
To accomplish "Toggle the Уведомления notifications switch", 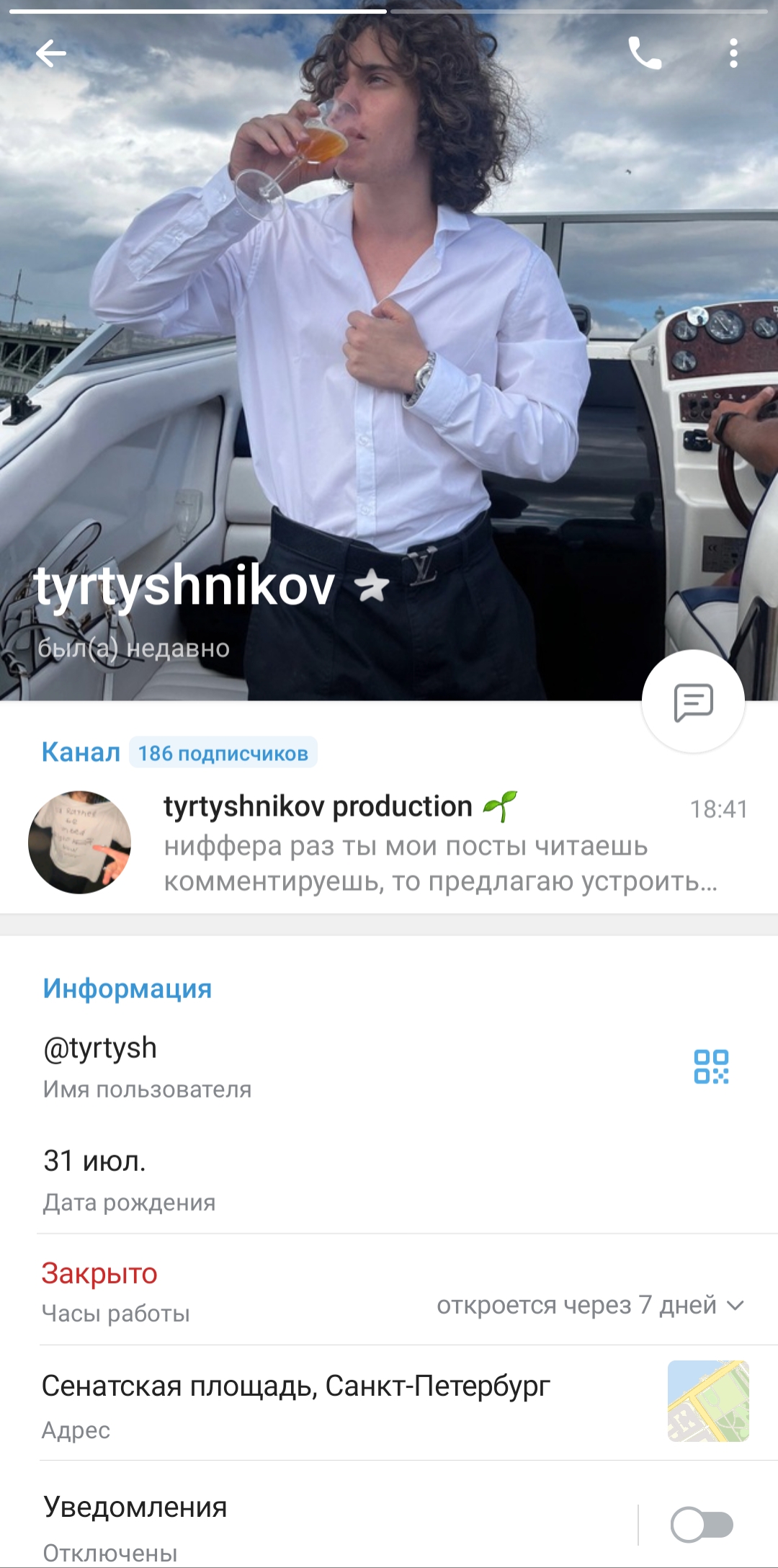I will [x=702, y=1525].
